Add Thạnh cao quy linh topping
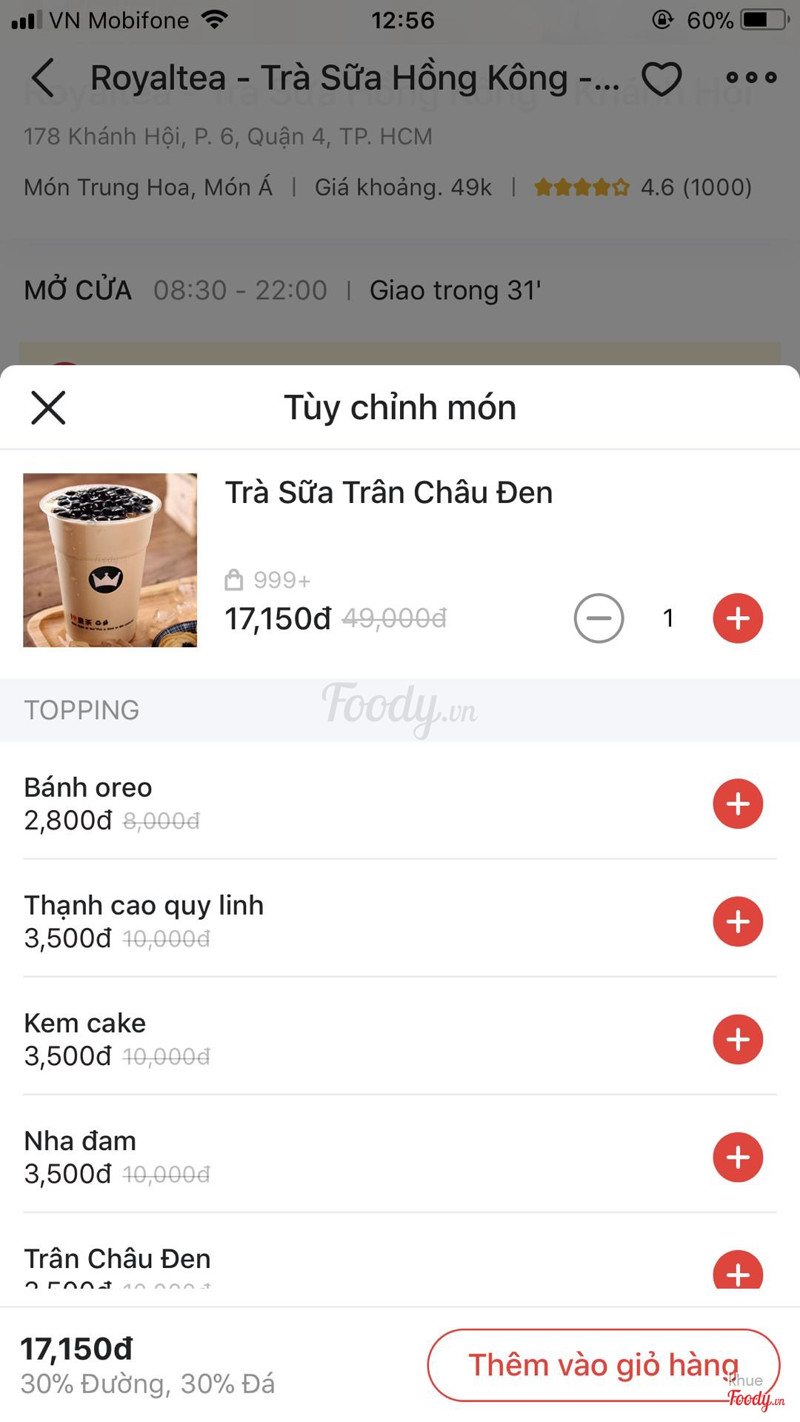 point(738,921)
